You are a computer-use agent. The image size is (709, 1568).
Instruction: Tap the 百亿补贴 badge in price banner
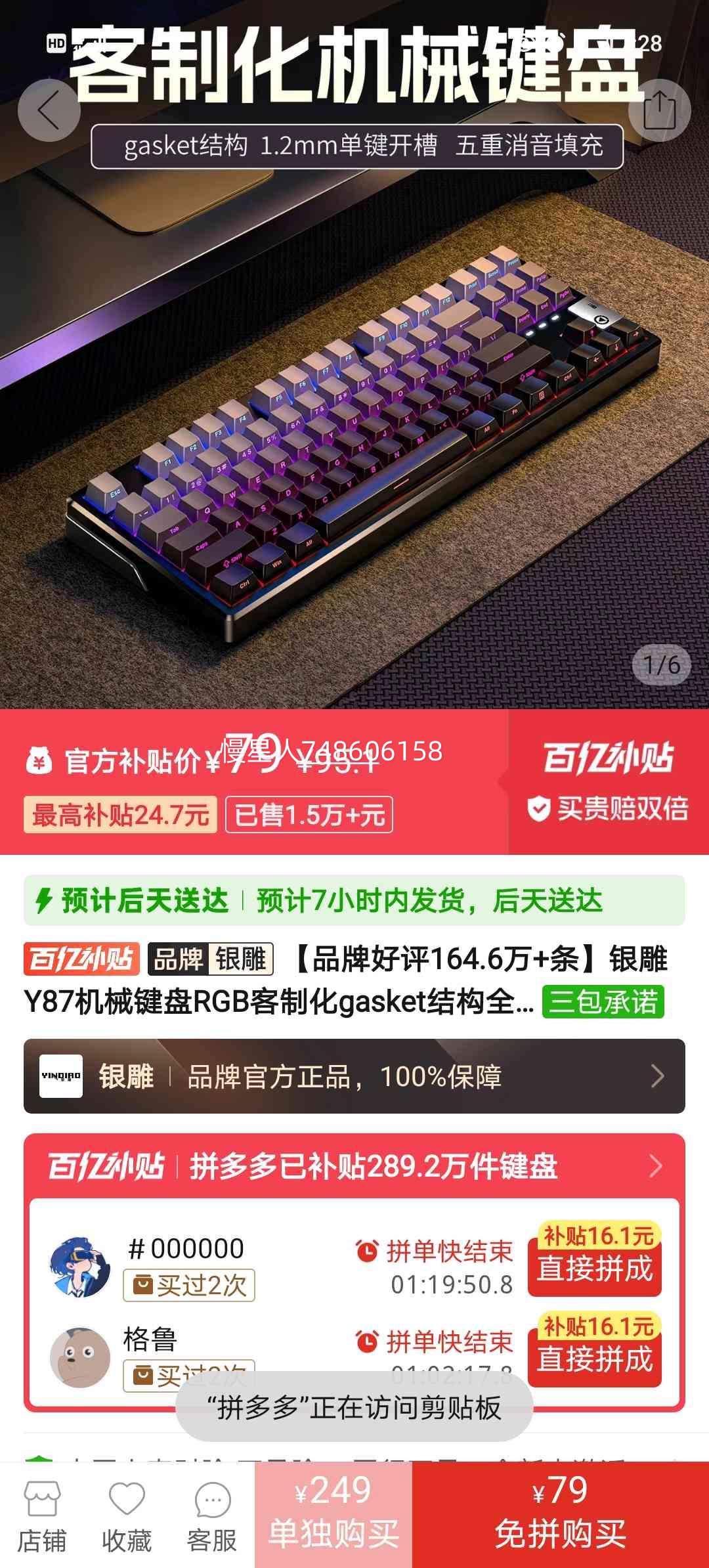coord(611,756)
